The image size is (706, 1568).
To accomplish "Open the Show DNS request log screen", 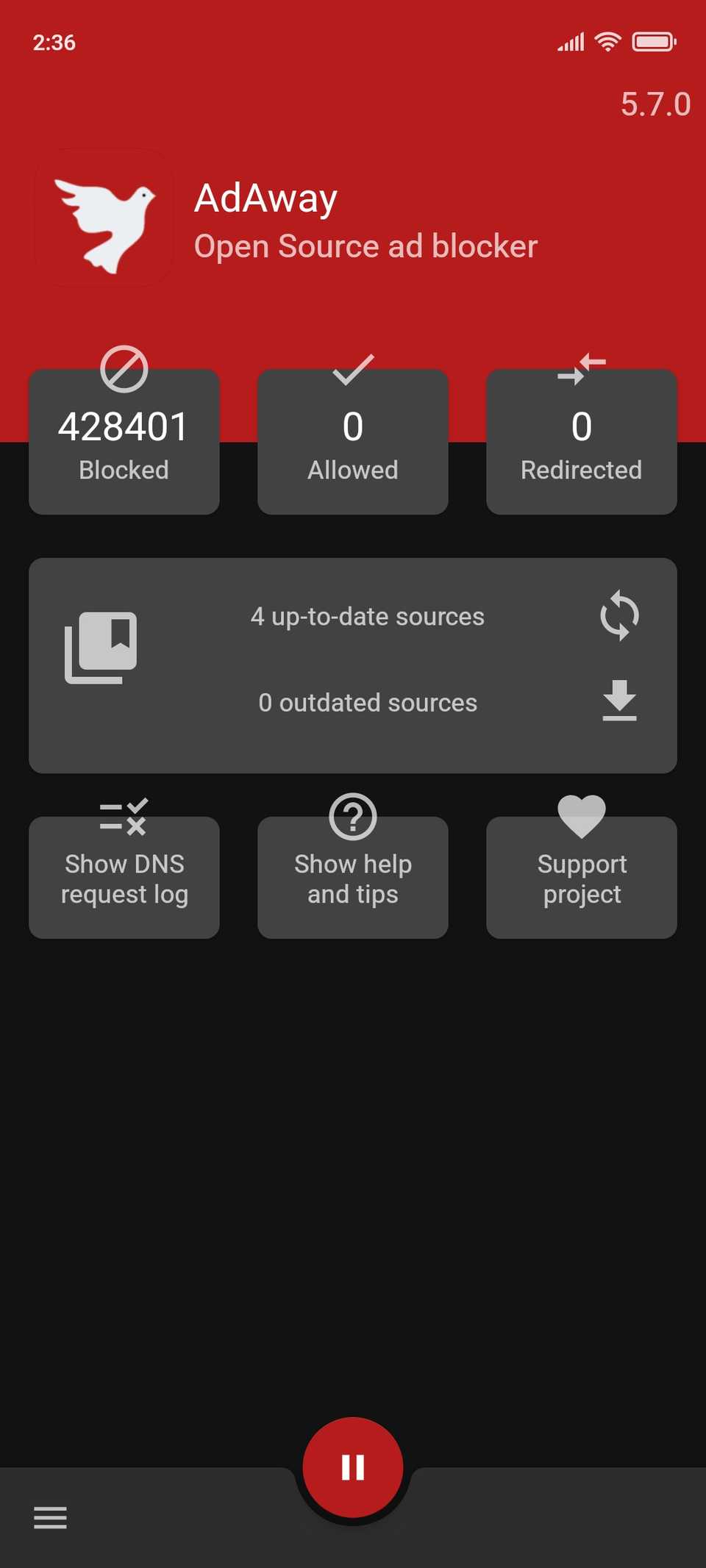I will [x=124, y=878].
